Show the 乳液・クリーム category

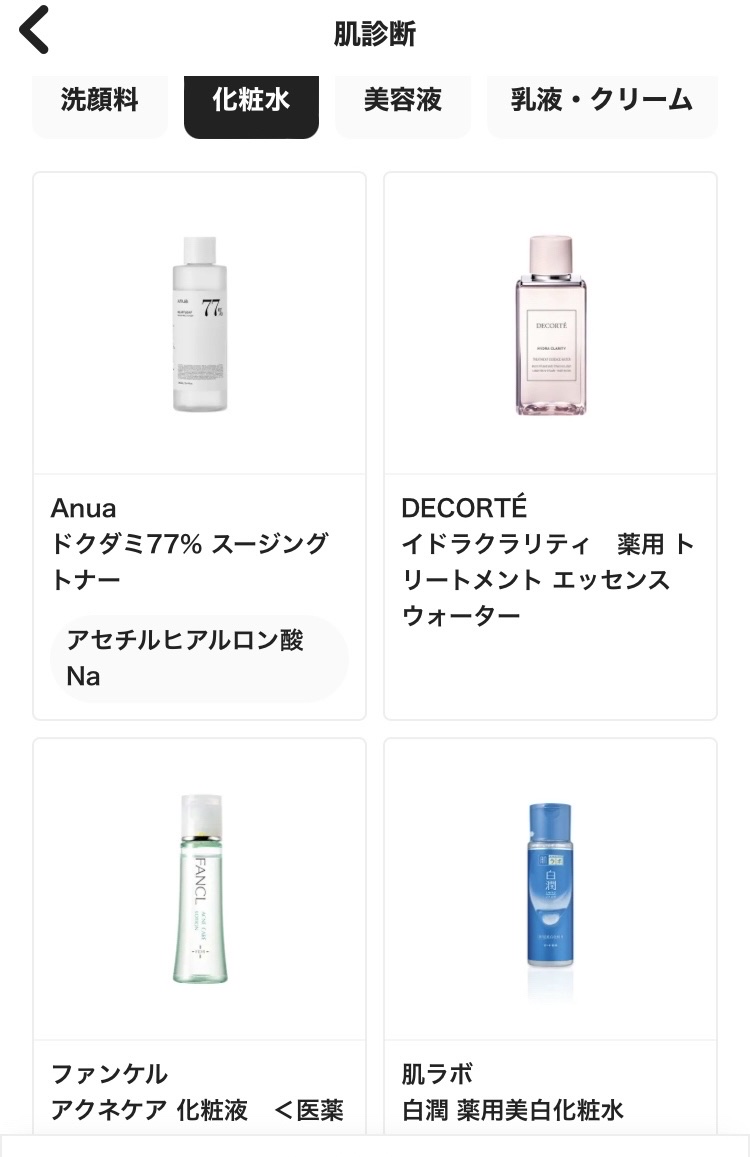(601, 101)
